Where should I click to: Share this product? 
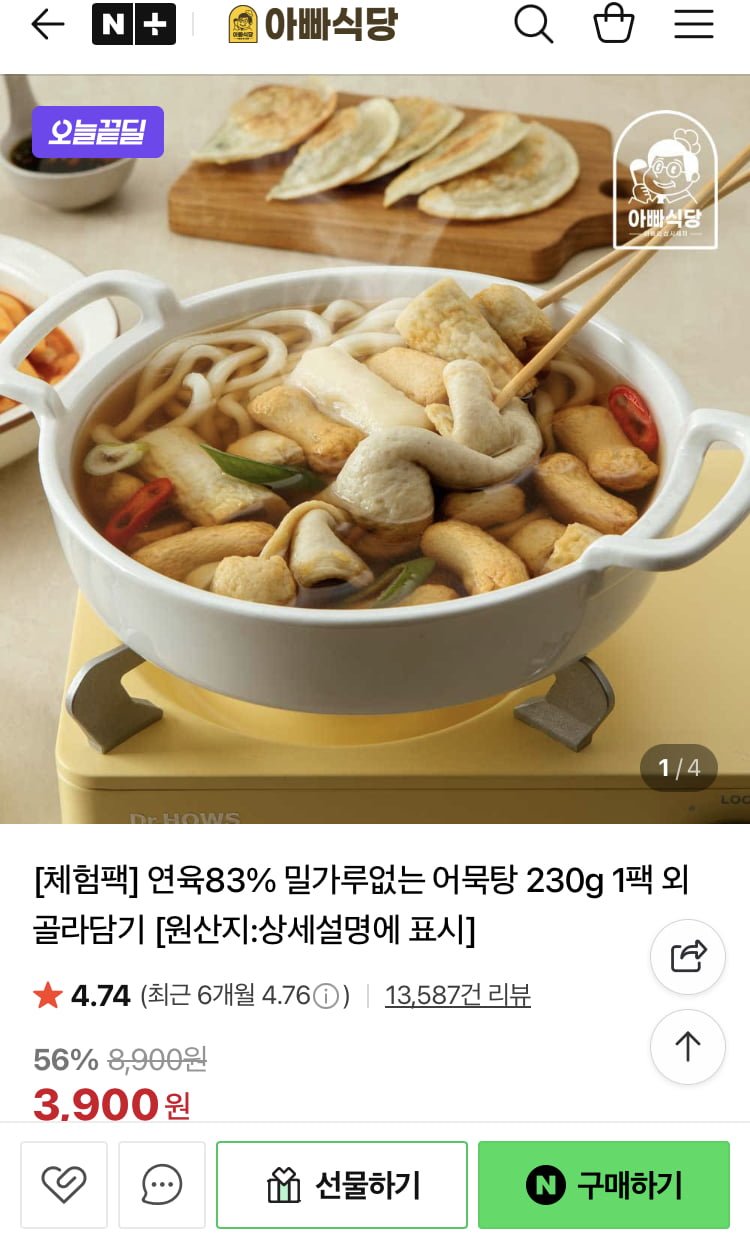[687, 957]
